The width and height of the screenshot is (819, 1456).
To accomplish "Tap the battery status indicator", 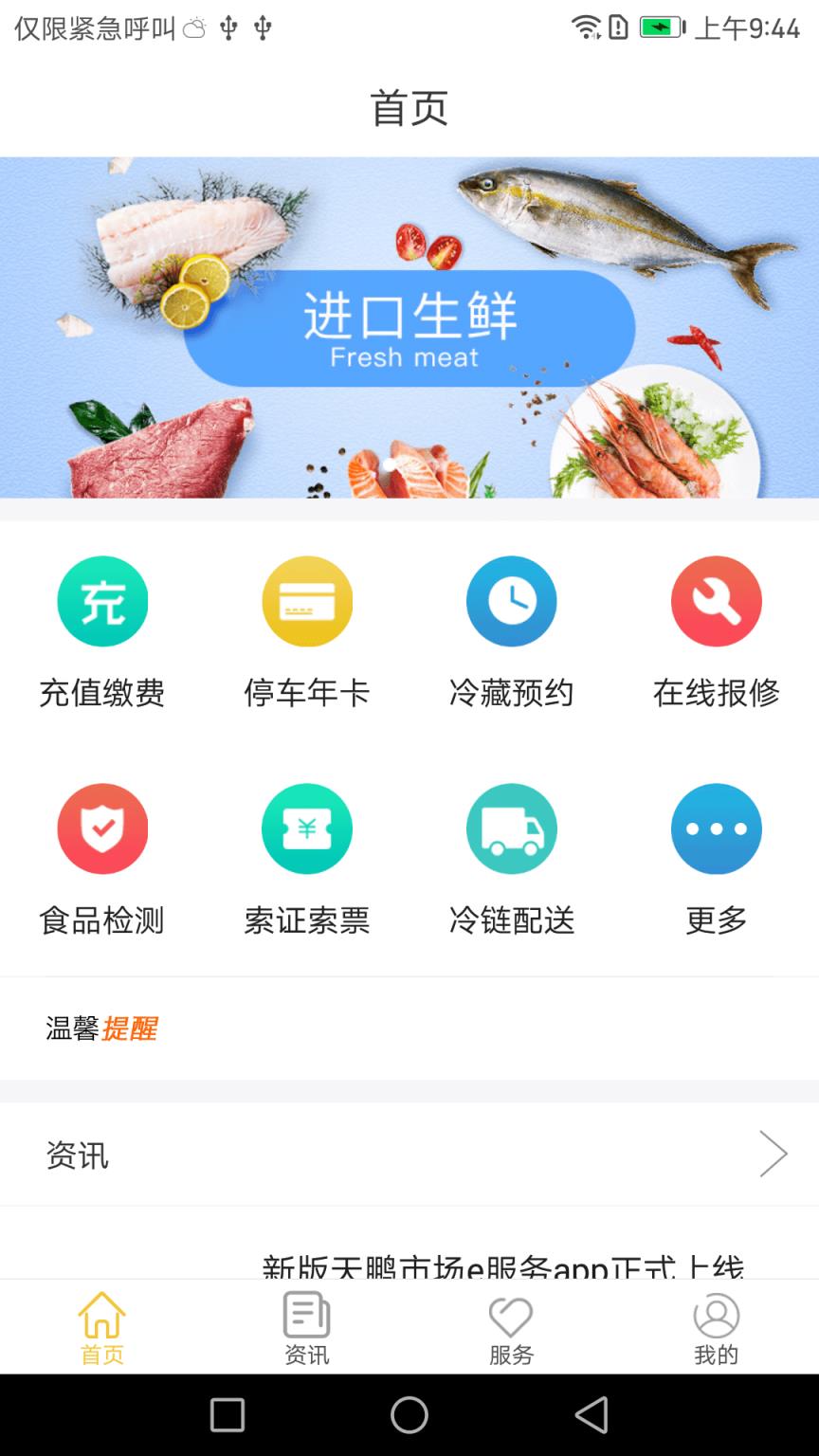I will [x=660, y=27].
